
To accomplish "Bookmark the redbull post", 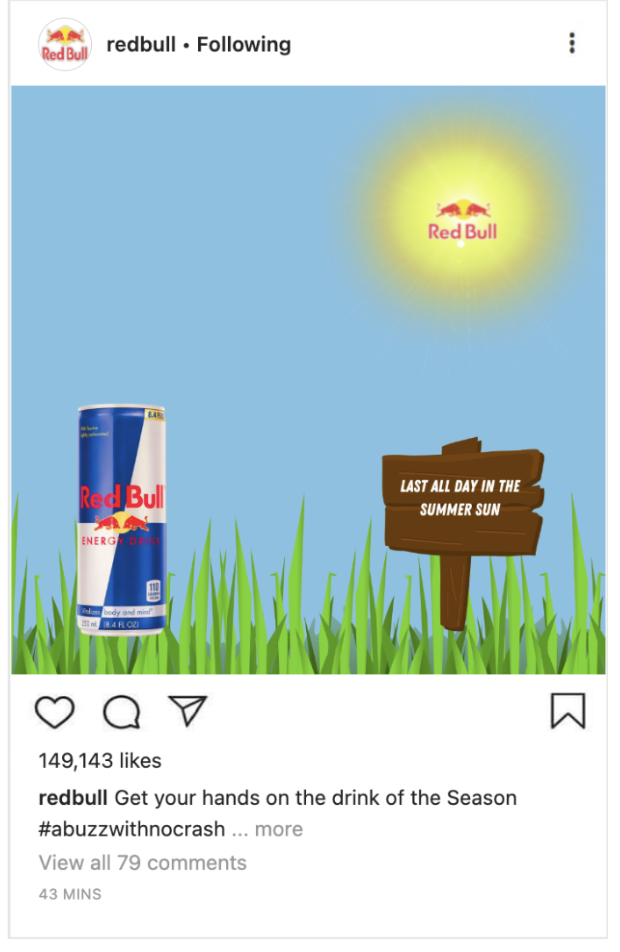I will [x=567, y=711].
